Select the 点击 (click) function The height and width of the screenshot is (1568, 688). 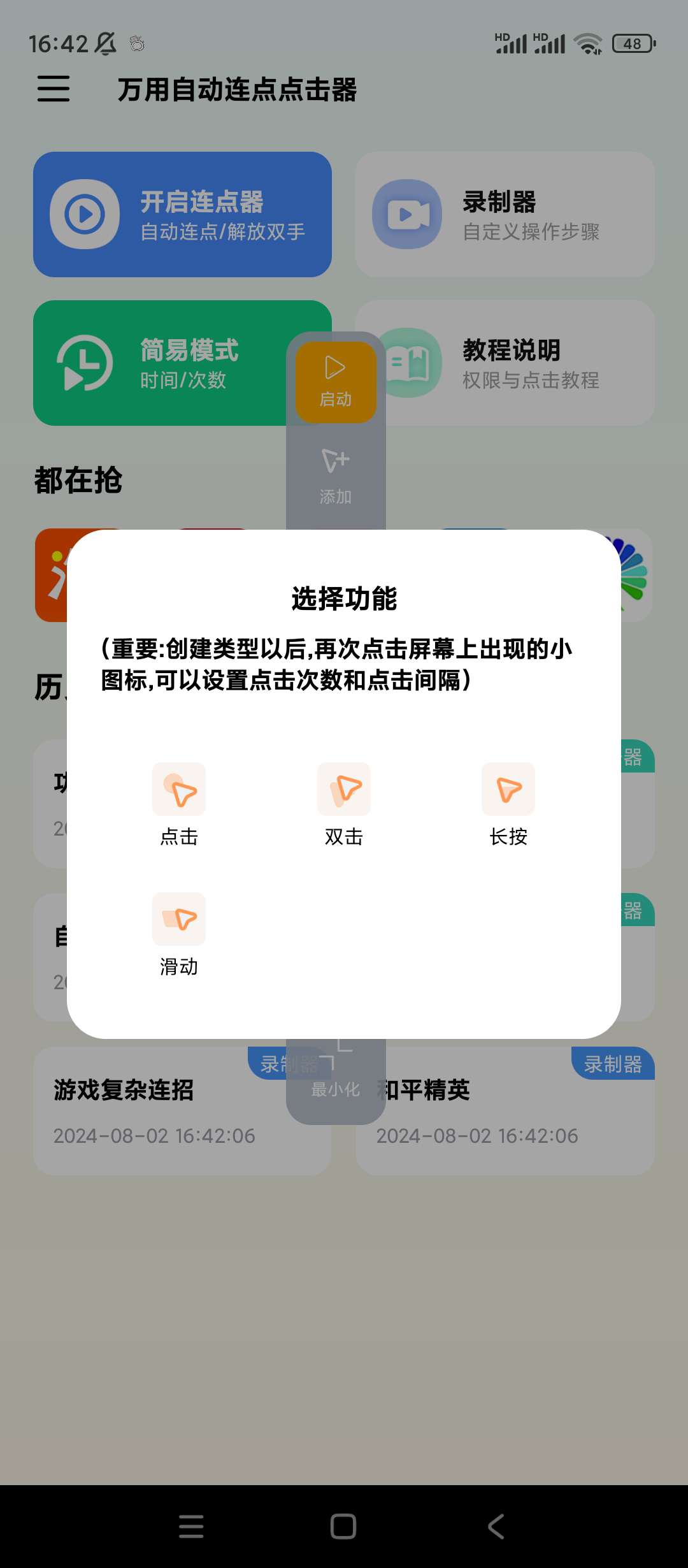coord(178,803)
